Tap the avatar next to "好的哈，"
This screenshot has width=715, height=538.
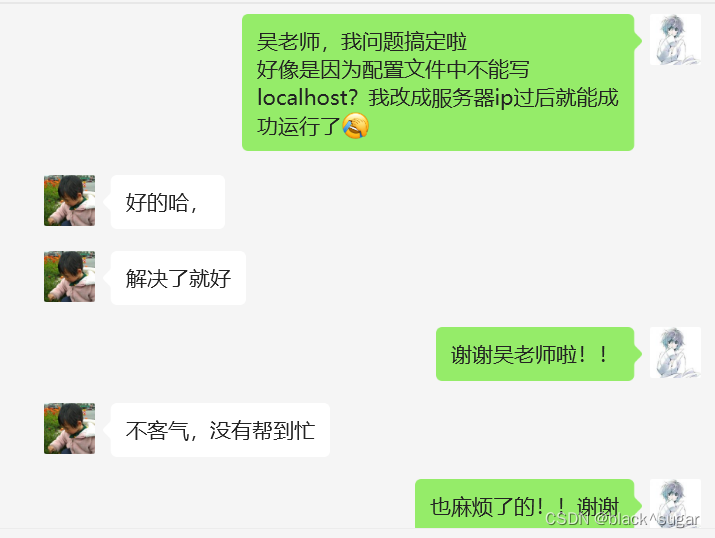70,201
